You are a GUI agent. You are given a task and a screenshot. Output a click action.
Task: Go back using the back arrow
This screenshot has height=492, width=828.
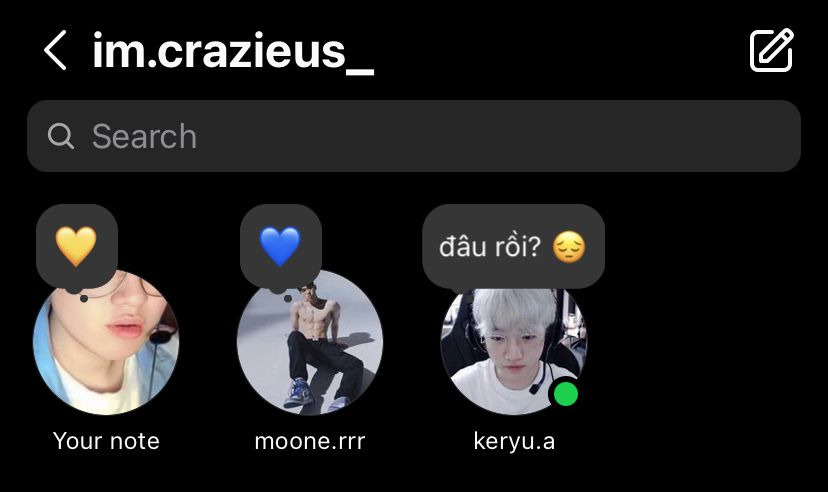[55, 50]
